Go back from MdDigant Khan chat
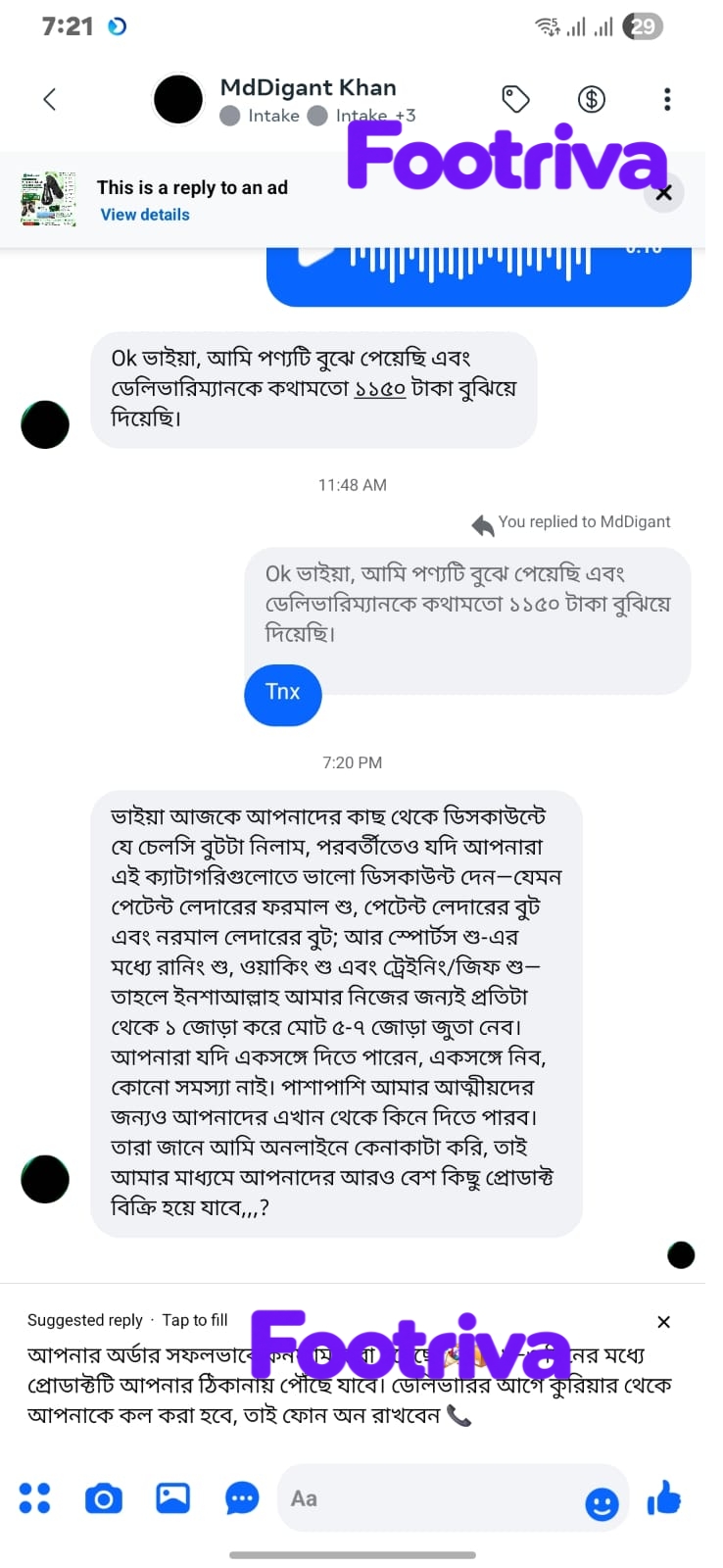The image size is (723, 1568). click(50, 99)
